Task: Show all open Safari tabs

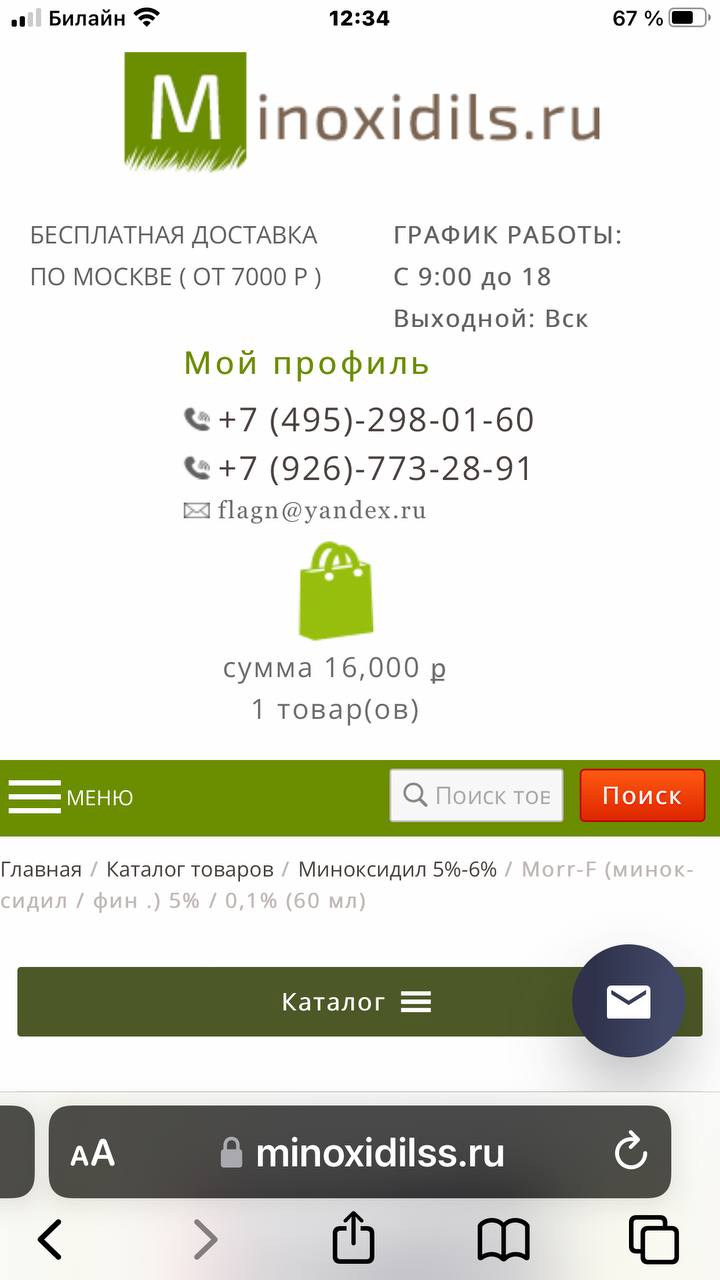Action: click(x=654, y=1241)
